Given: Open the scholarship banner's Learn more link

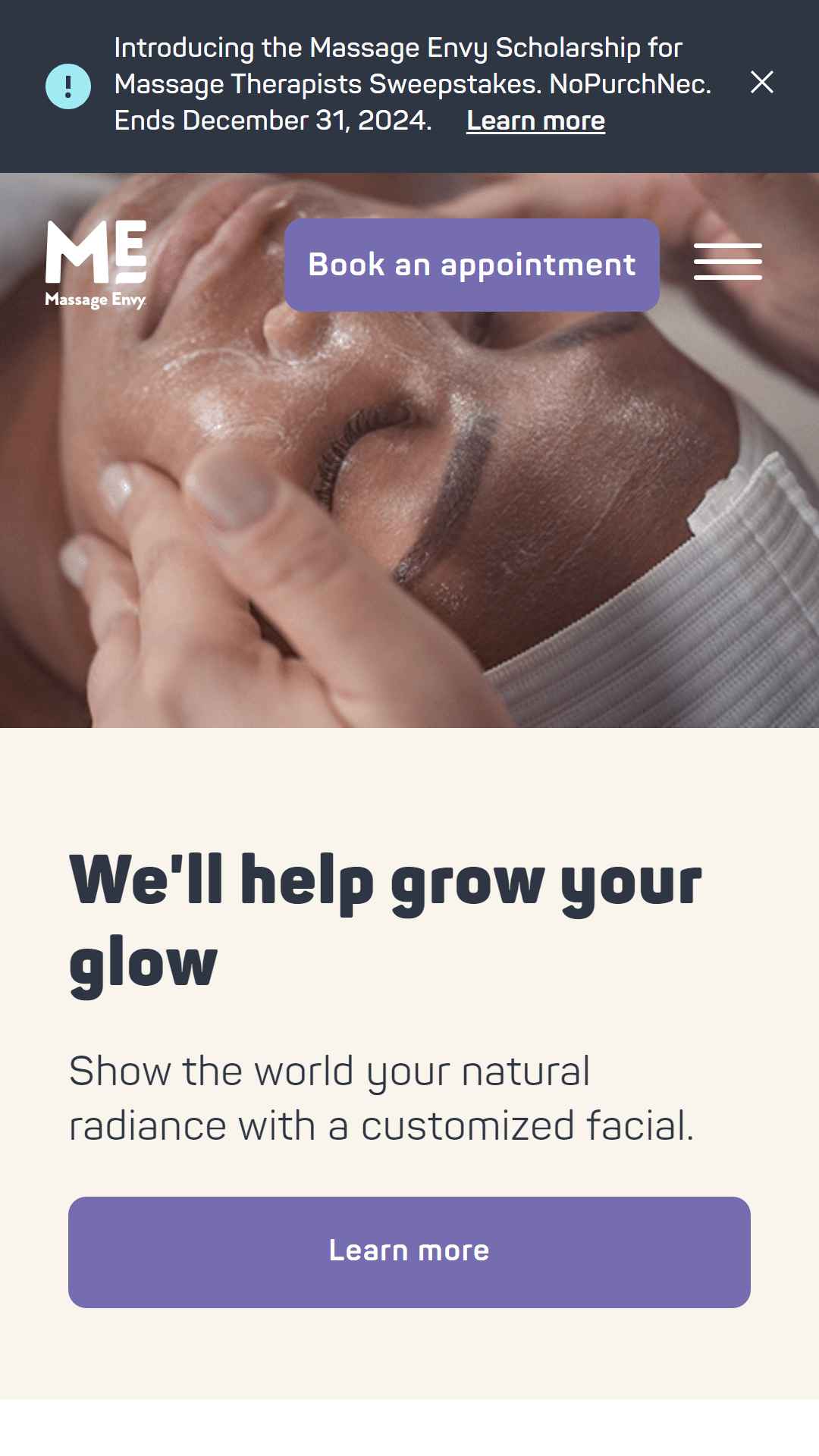Looking at the screenshot, I should (535, 121).
